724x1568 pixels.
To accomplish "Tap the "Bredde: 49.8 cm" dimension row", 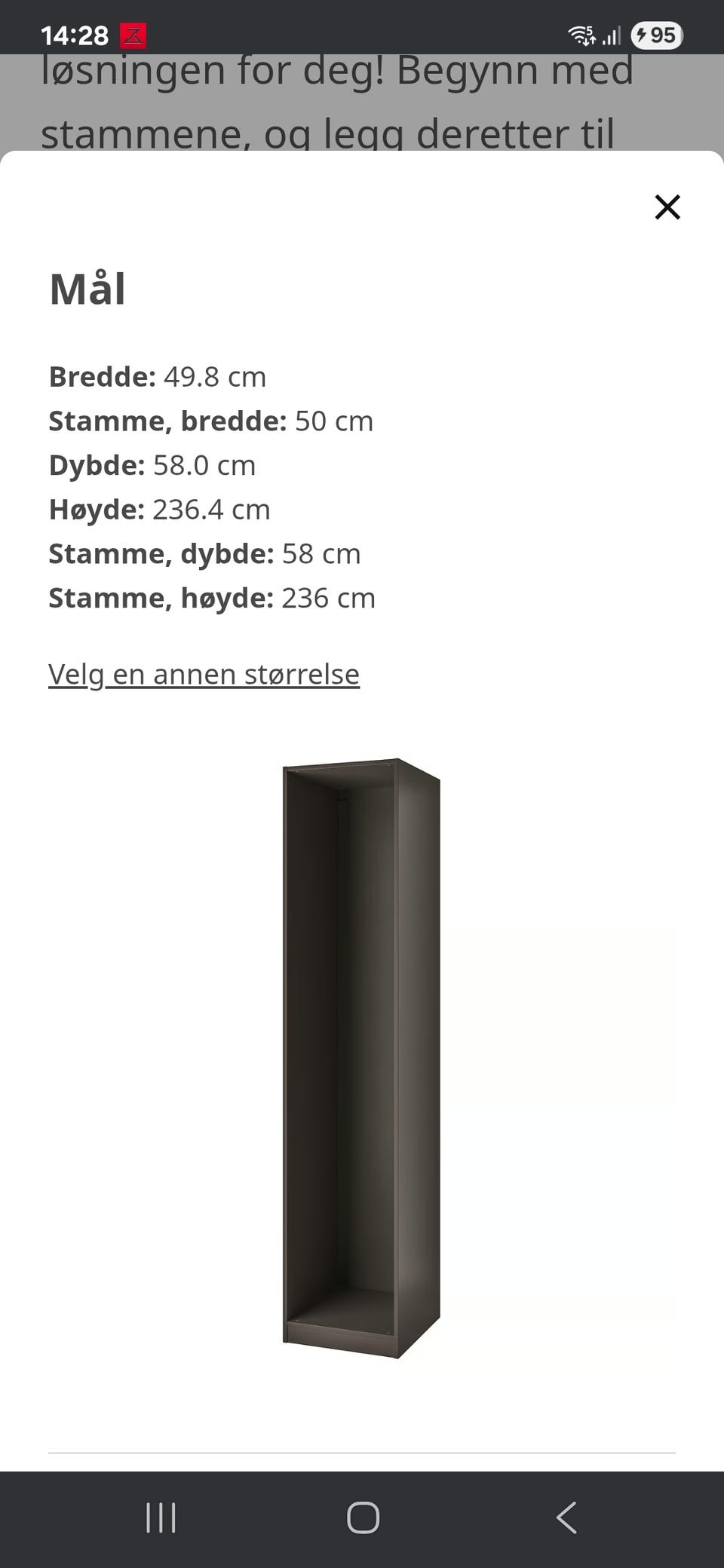I will (x=156, y=377).
